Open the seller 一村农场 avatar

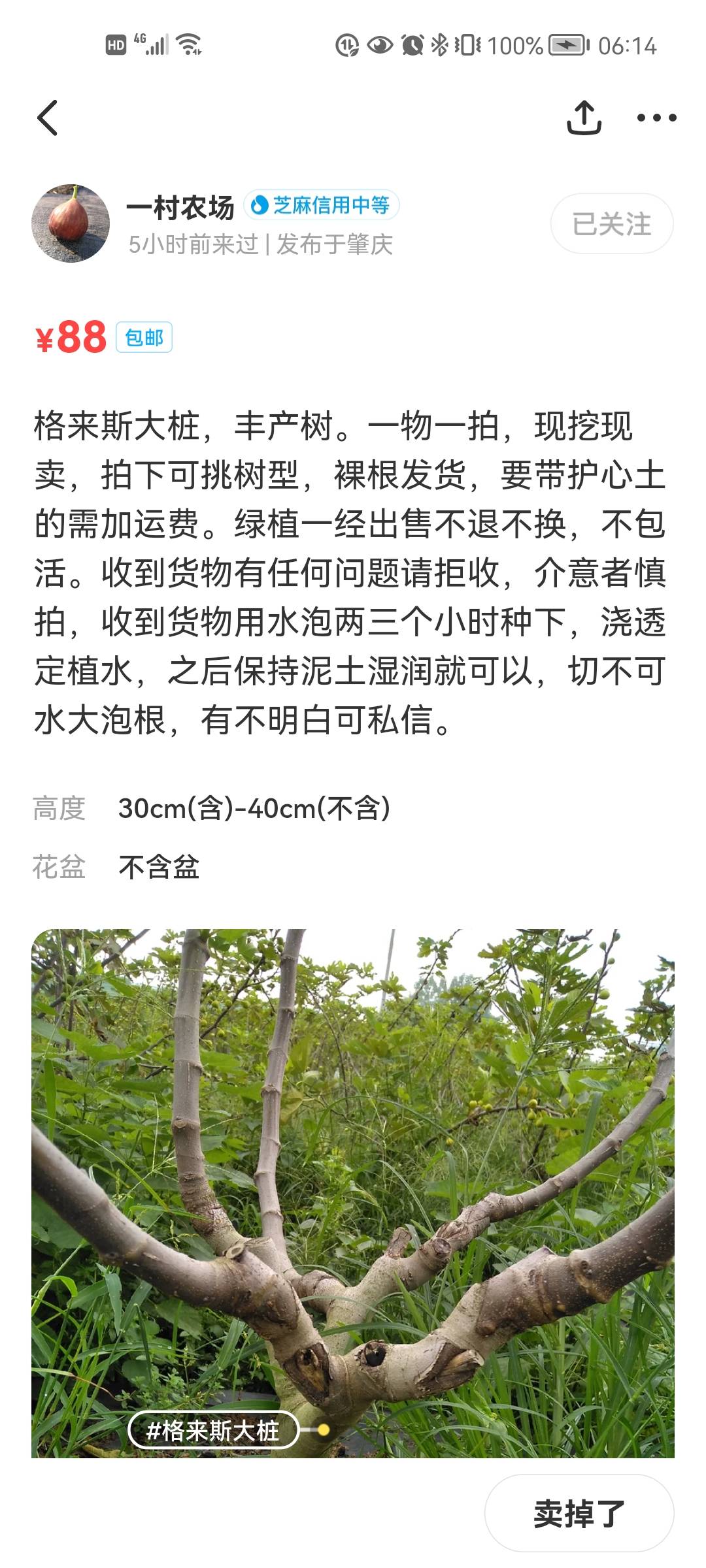point(71,223)
